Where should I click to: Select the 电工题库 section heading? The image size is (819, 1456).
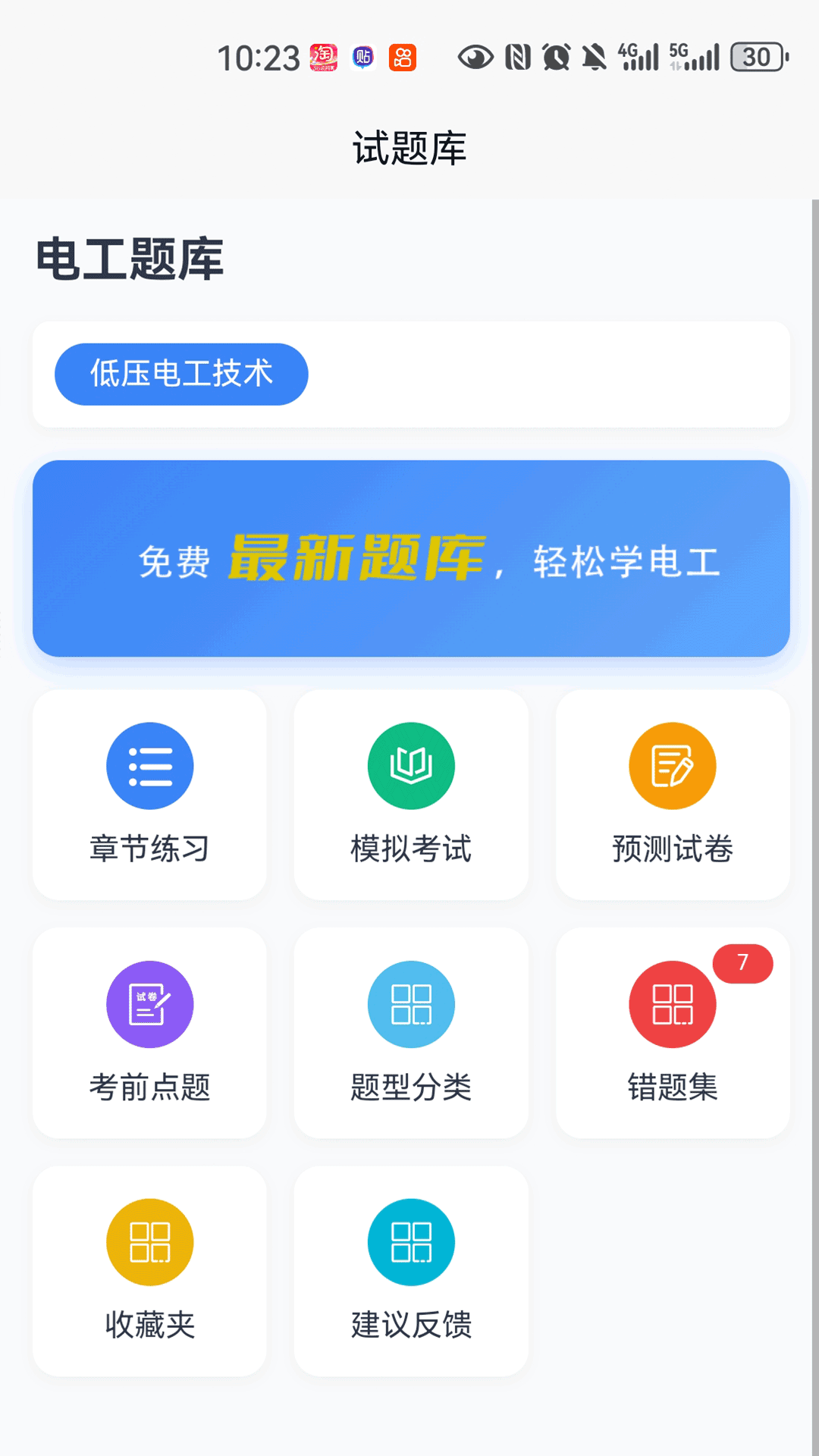click(x=130, y=258)
